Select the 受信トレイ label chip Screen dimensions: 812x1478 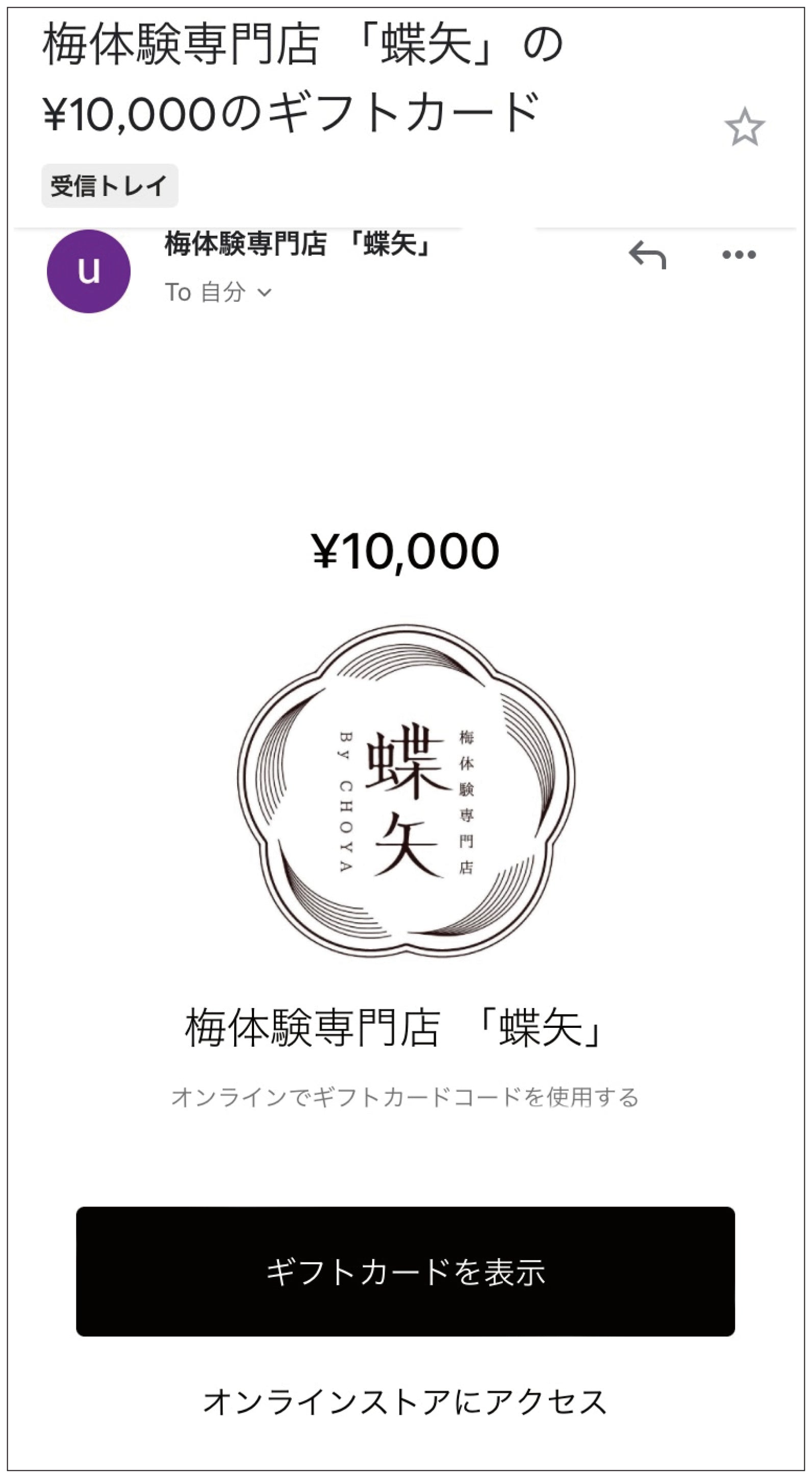[110, 186]
